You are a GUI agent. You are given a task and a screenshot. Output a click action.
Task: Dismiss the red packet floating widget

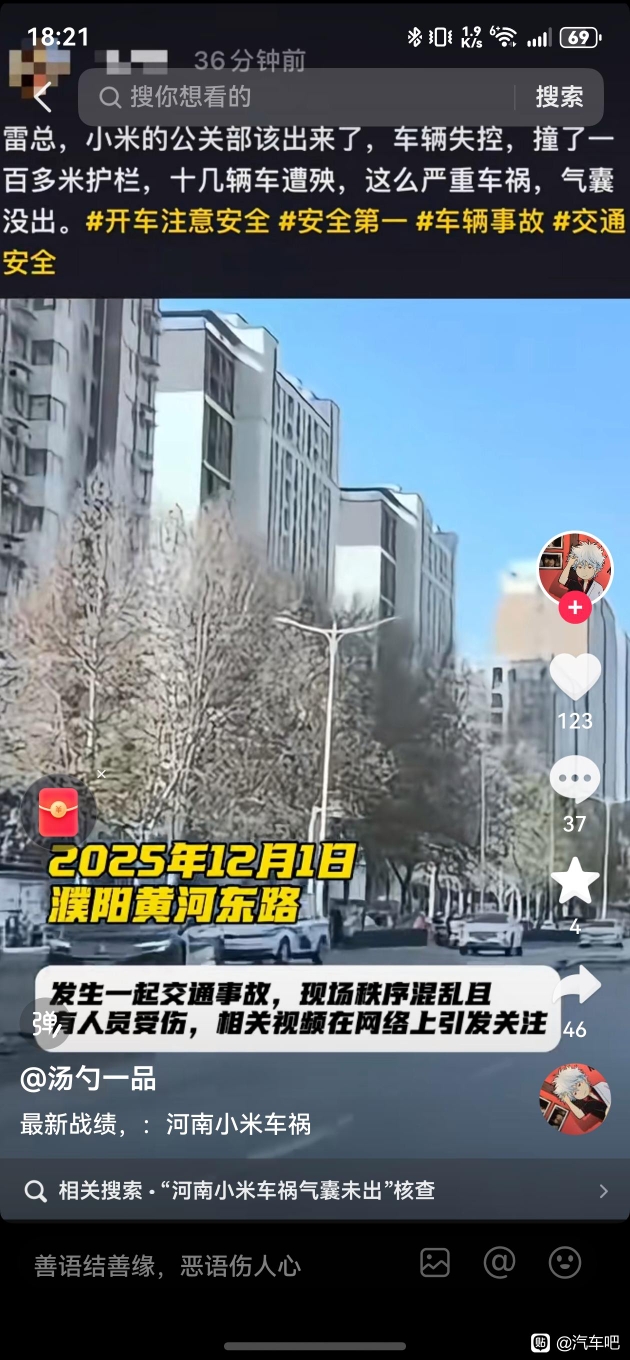(x=101, y=773)
